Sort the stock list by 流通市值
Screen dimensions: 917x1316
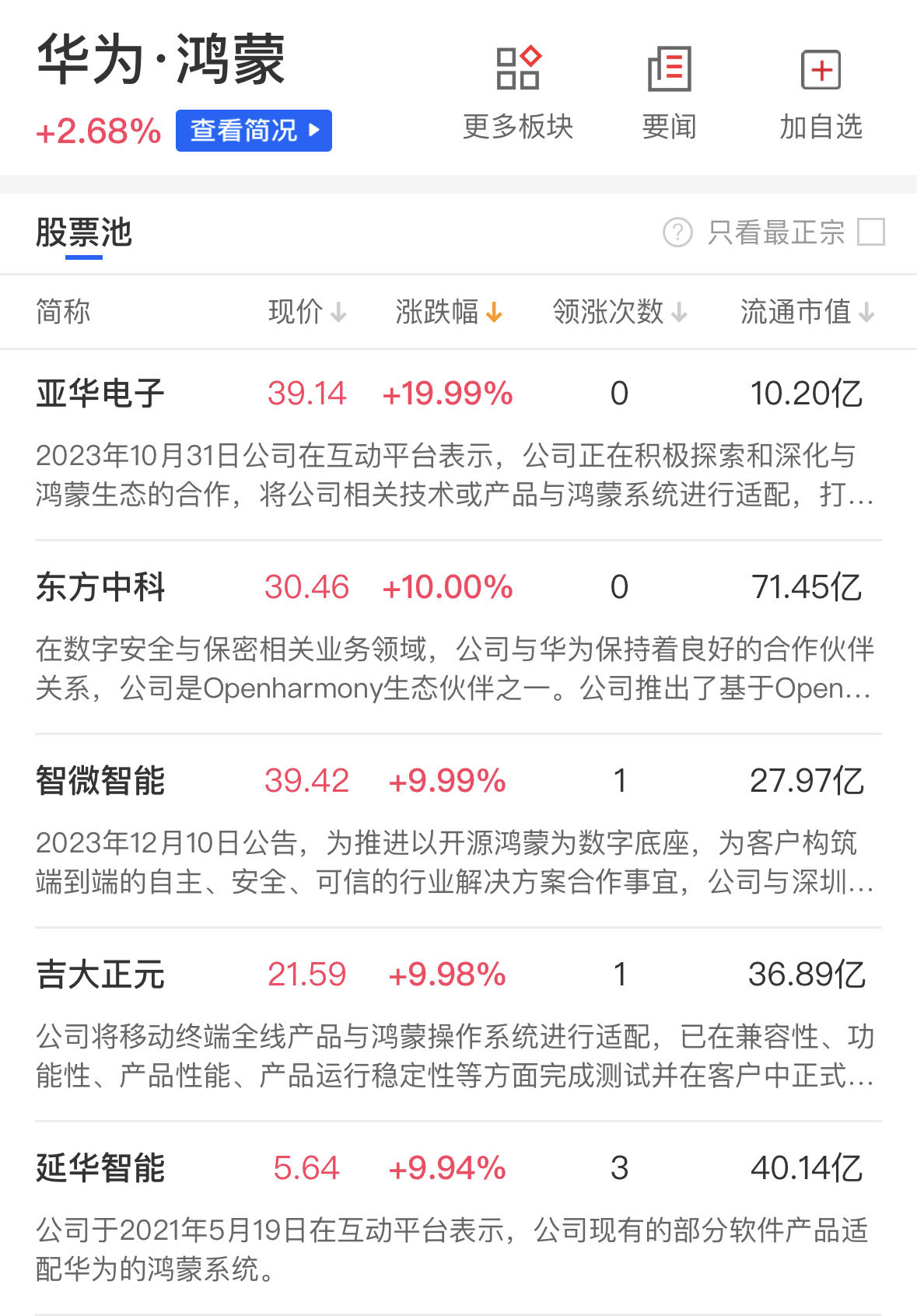(807, 312)
